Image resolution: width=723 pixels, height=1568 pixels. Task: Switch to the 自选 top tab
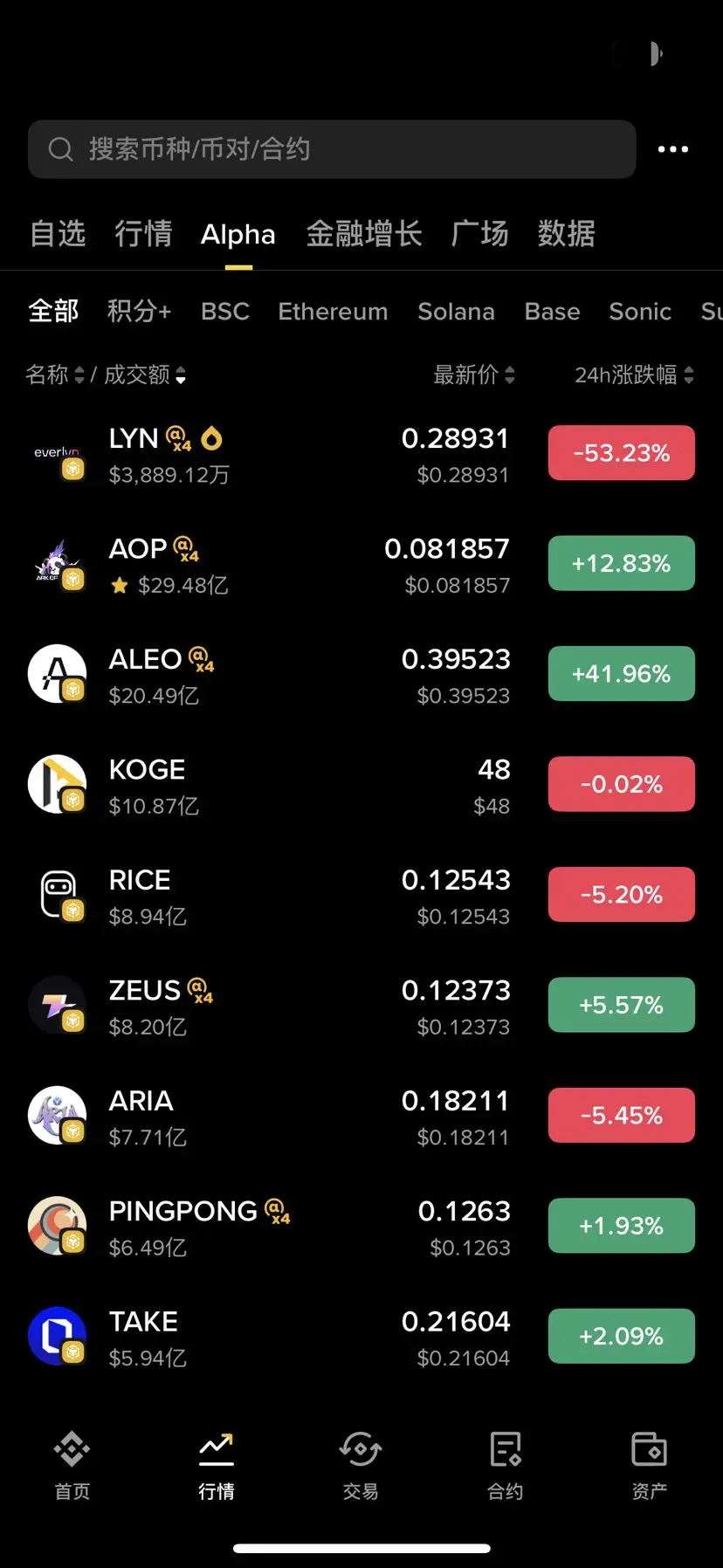tap(58, 234)
